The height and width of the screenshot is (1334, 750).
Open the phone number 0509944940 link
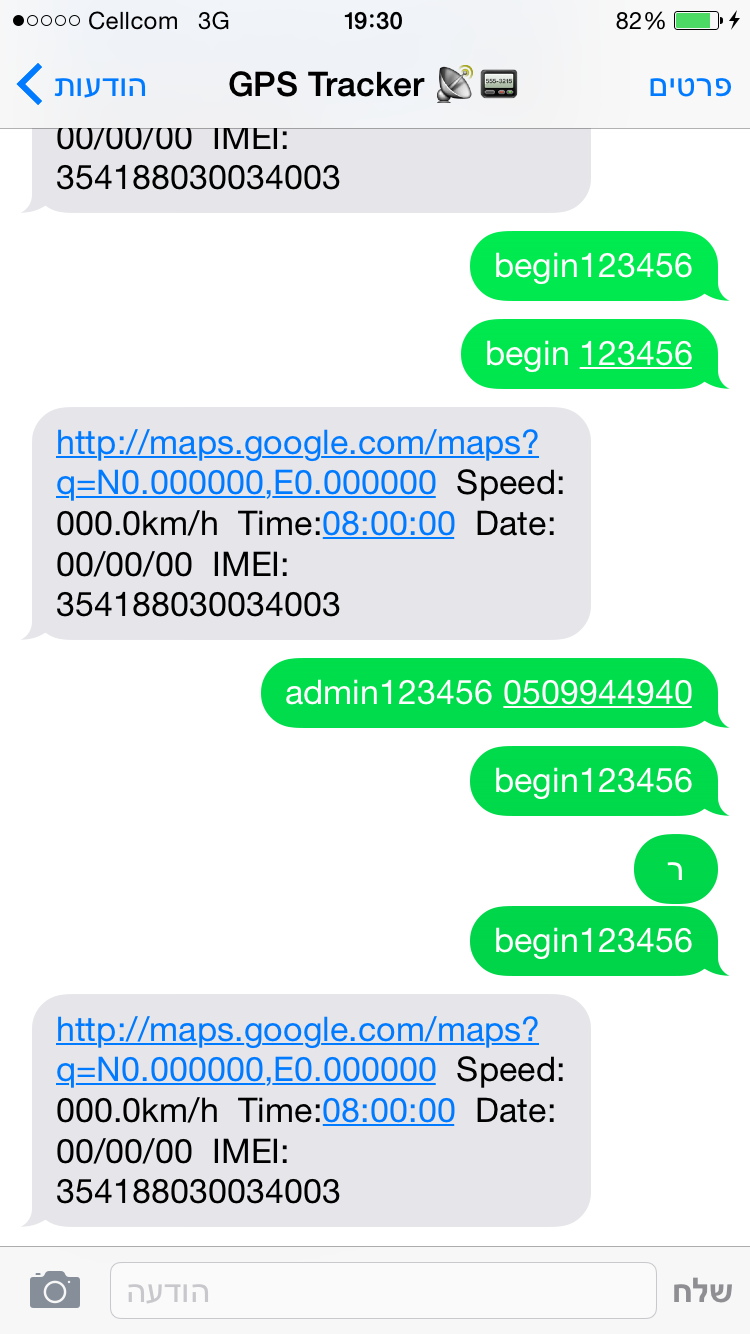pos(598,692)
